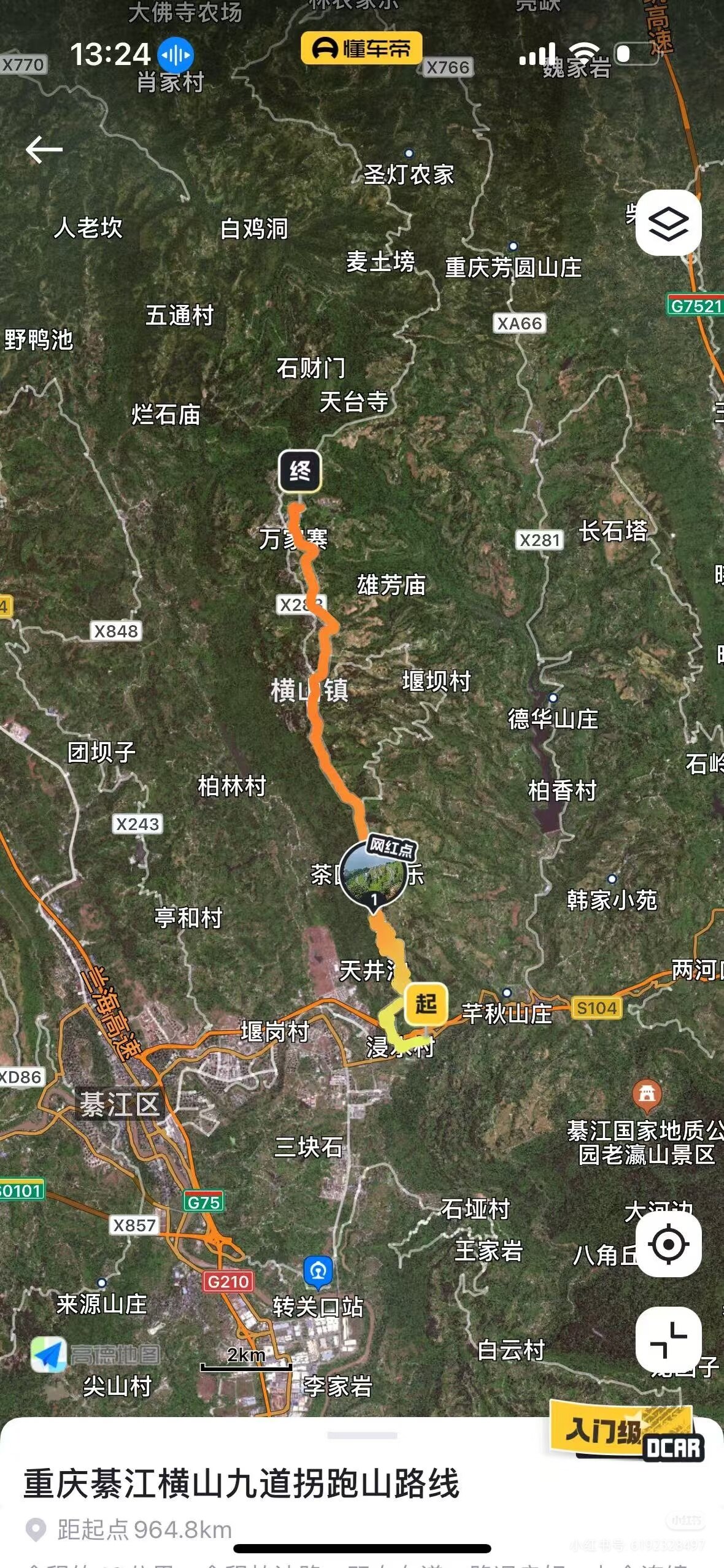The width and height of the screenshot is (724, 1568).
Task: Tap the 终 end point marker
Action: pyautogui.click(x=300, y=471)
